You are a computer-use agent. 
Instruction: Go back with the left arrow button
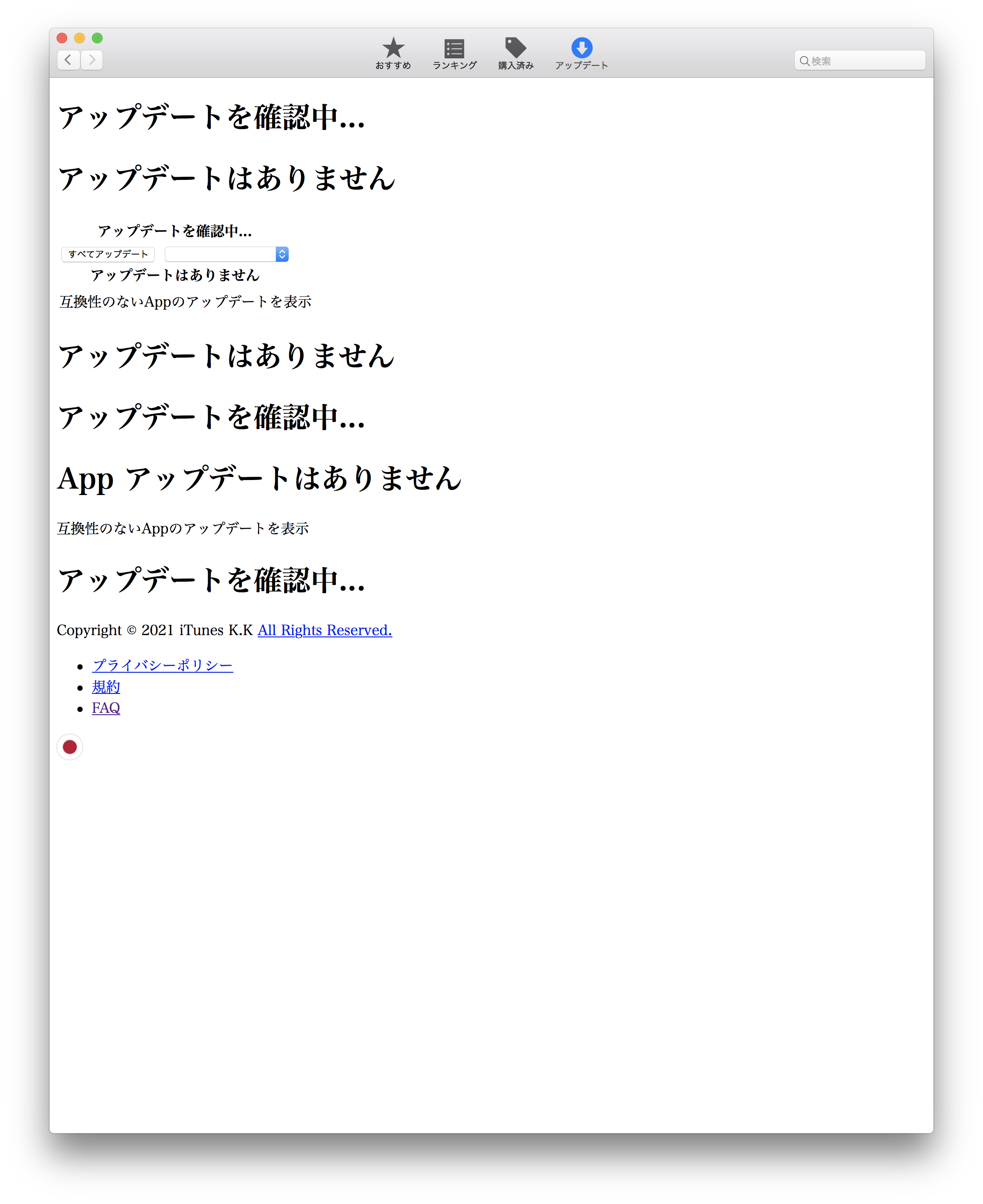pos(68,60)
